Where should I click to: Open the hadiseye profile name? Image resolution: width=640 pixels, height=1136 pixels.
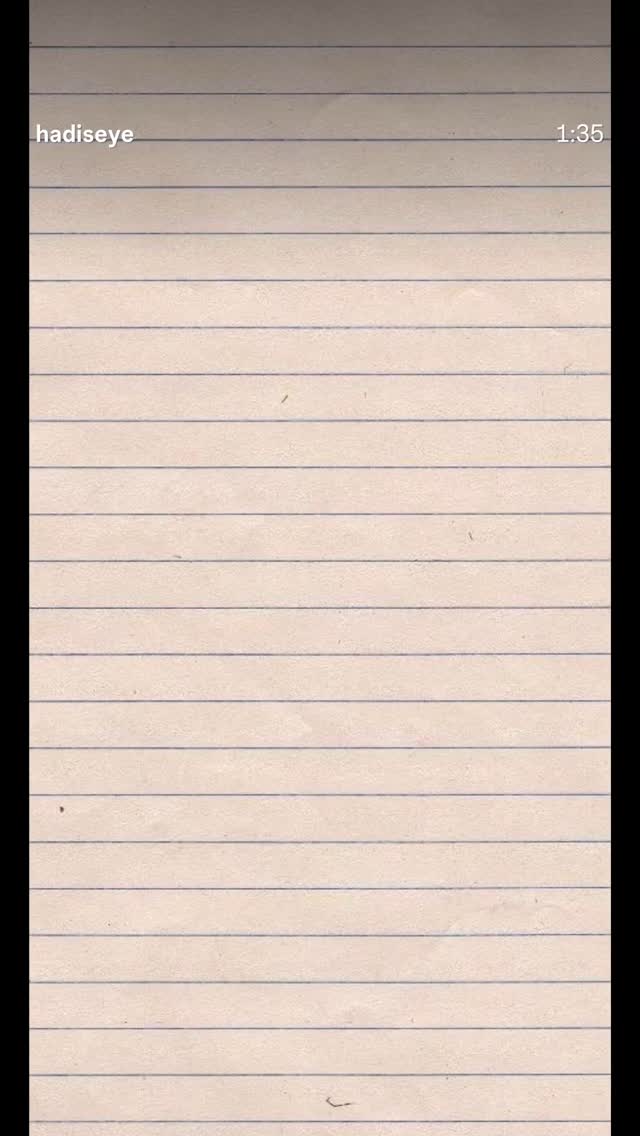pos(85,135)
